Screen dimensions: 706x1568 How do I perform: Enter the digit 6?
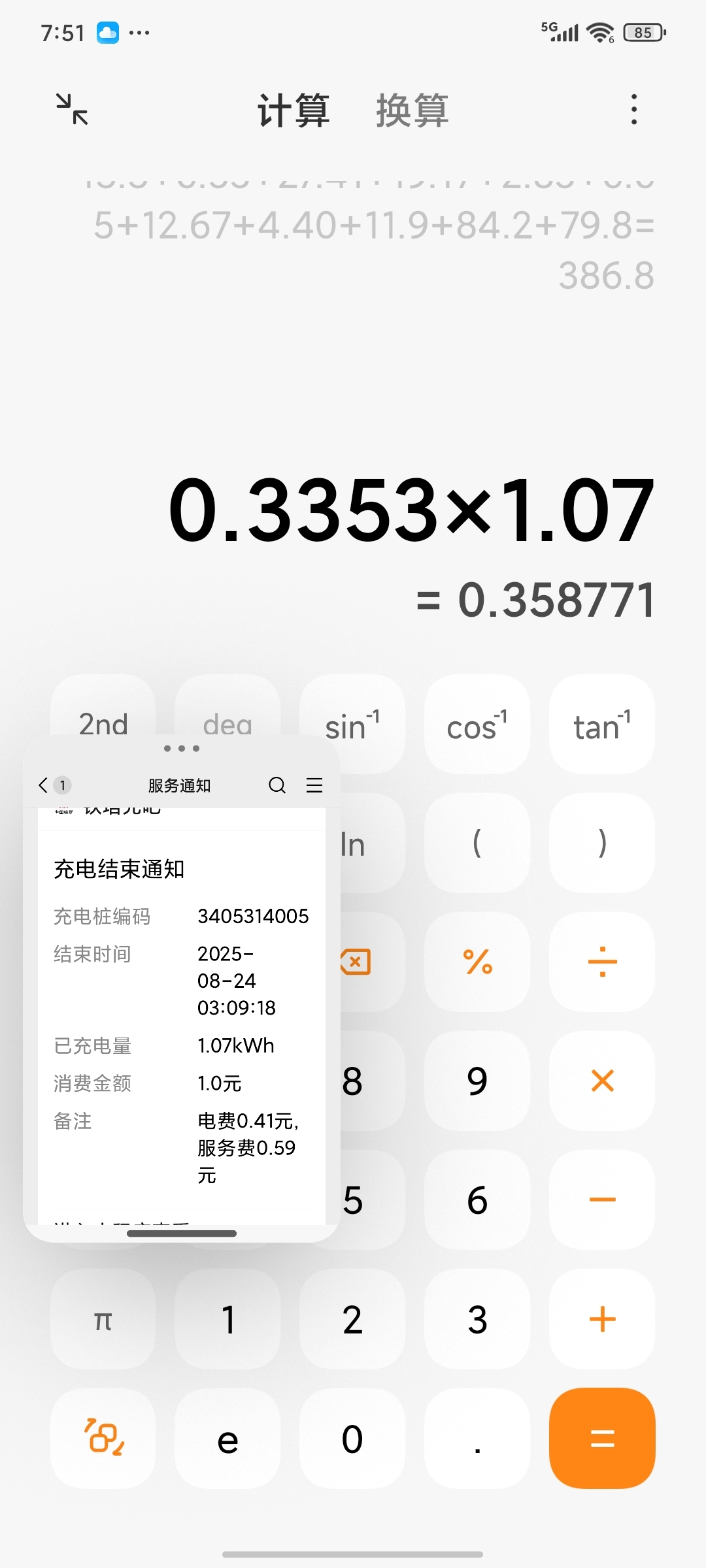[477, 1200]
